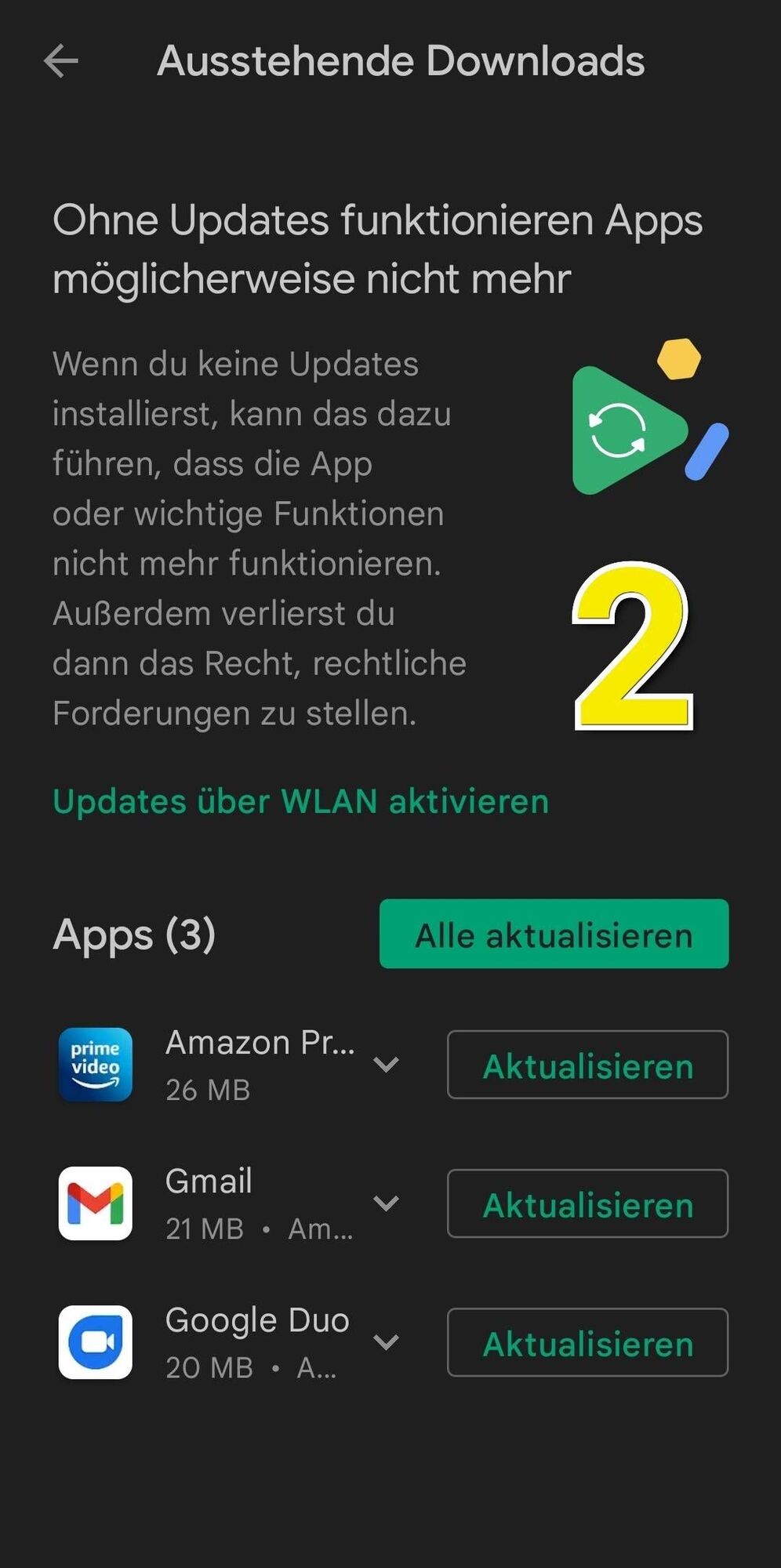The height and width of the screenshot is (1568, 781).
Task: Expand the Google Duo update details
Action: coord(386,1342)
